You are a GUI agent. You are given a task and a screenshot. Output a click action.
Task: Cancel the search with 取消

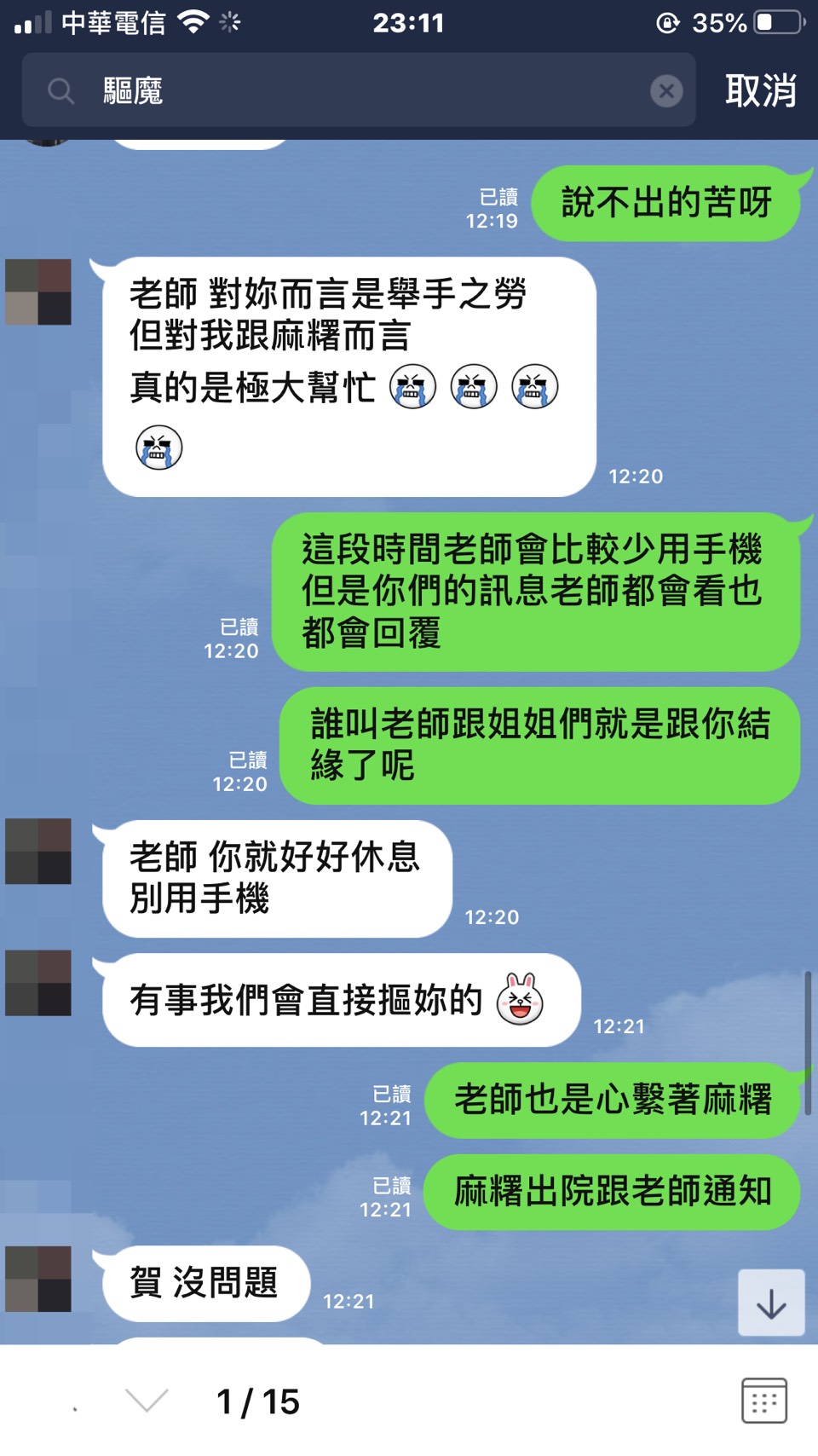(x=760, y=90)
